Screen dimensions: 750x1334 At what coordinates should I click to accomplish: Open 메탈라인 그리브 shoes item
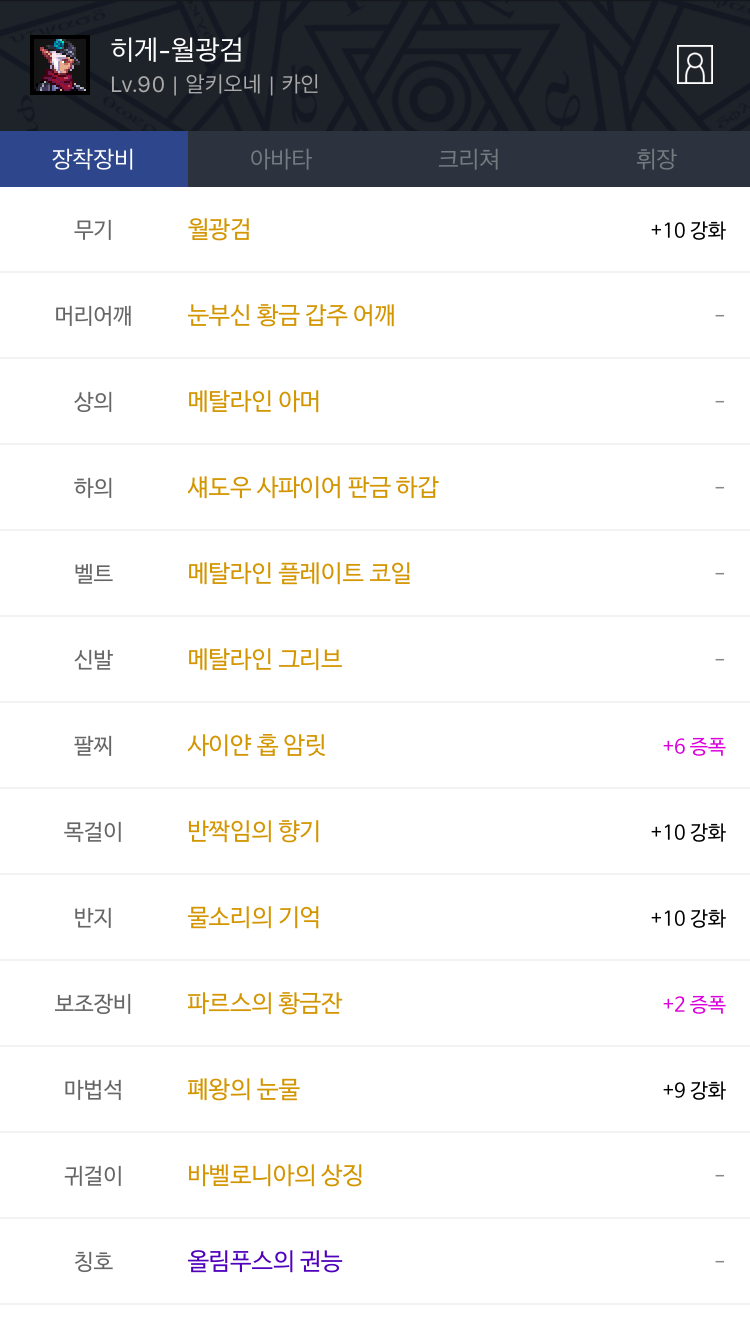[x=265, y=659]
